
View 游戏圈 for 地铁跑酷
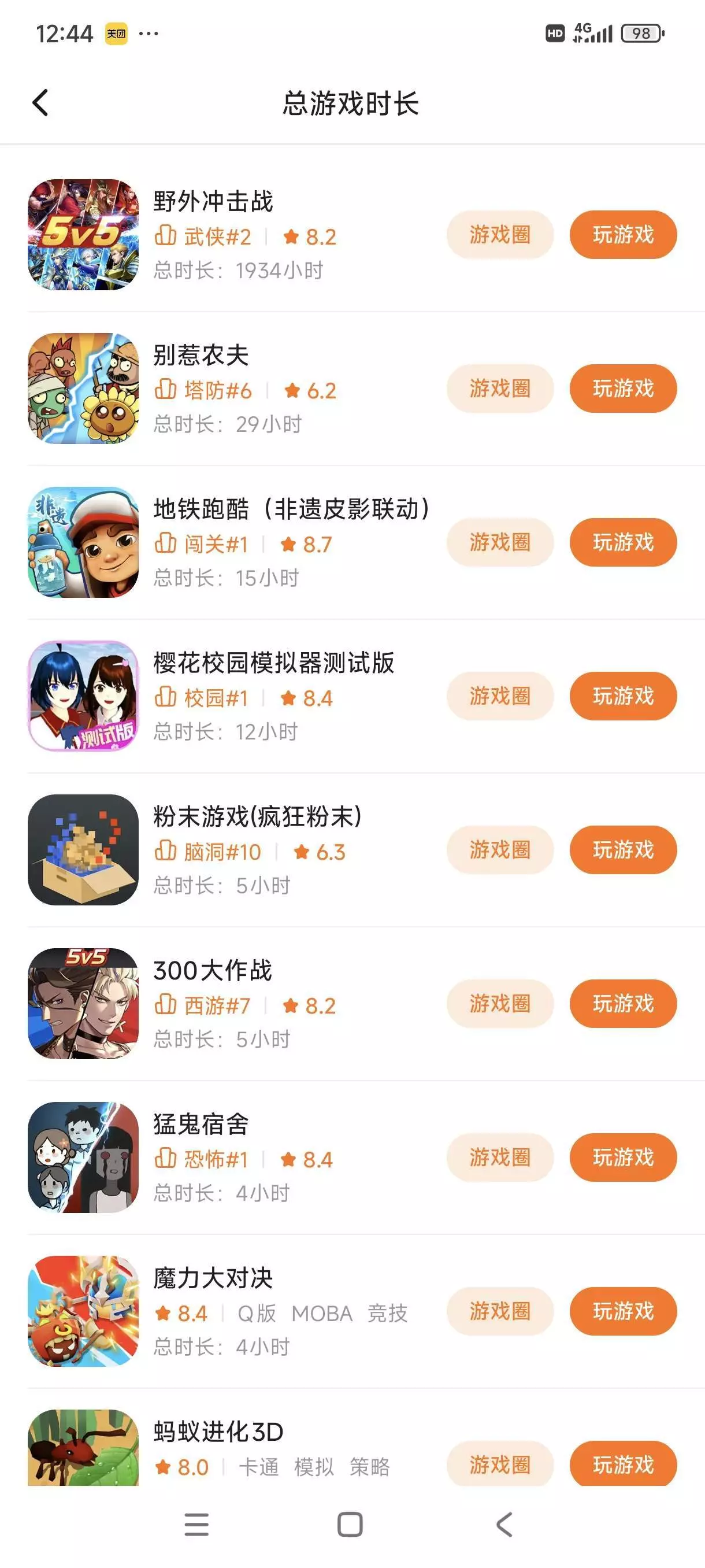tap(499, 542)
